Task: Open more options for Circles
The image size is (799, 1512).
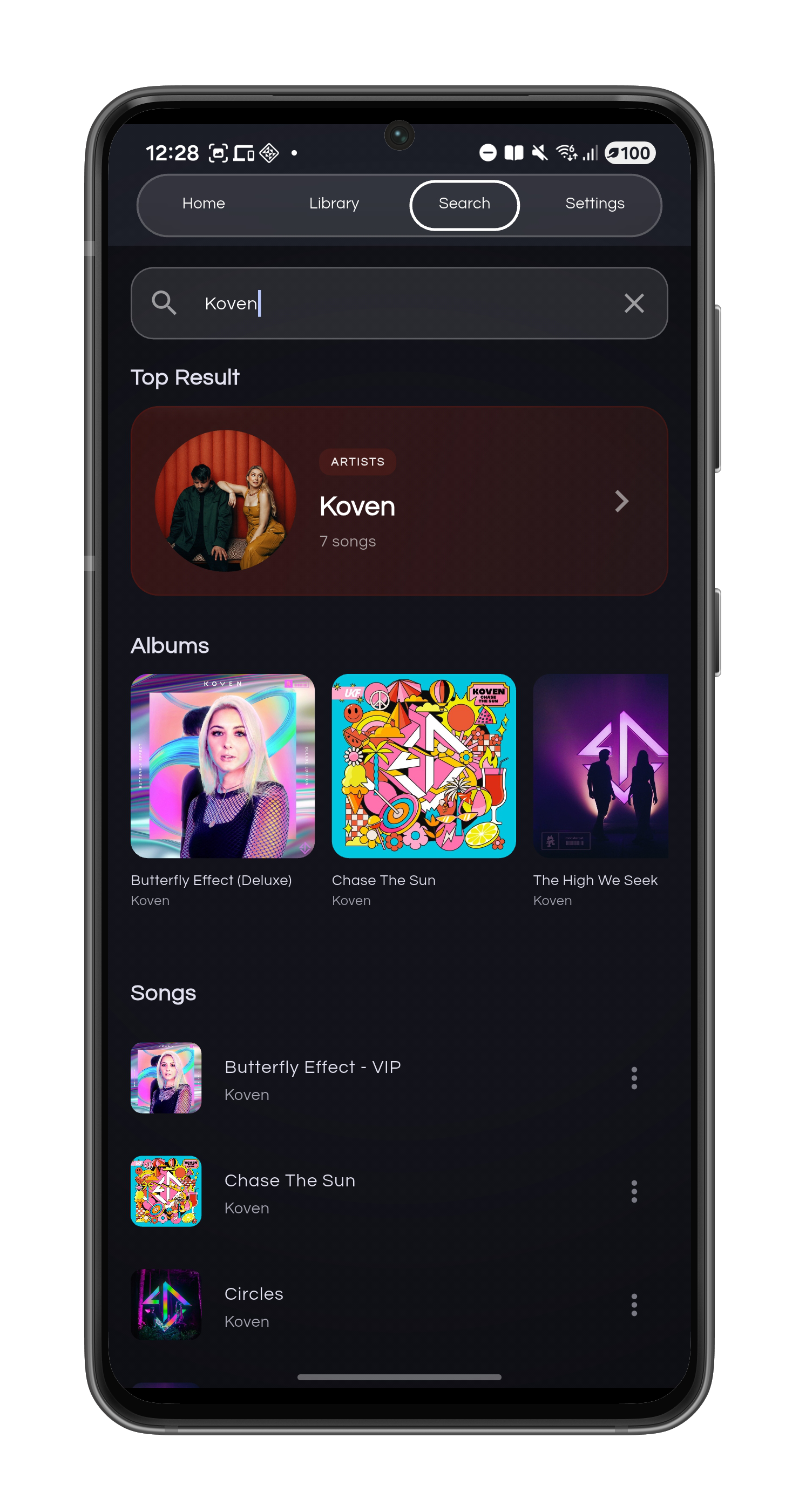Action: (634, 1305)
